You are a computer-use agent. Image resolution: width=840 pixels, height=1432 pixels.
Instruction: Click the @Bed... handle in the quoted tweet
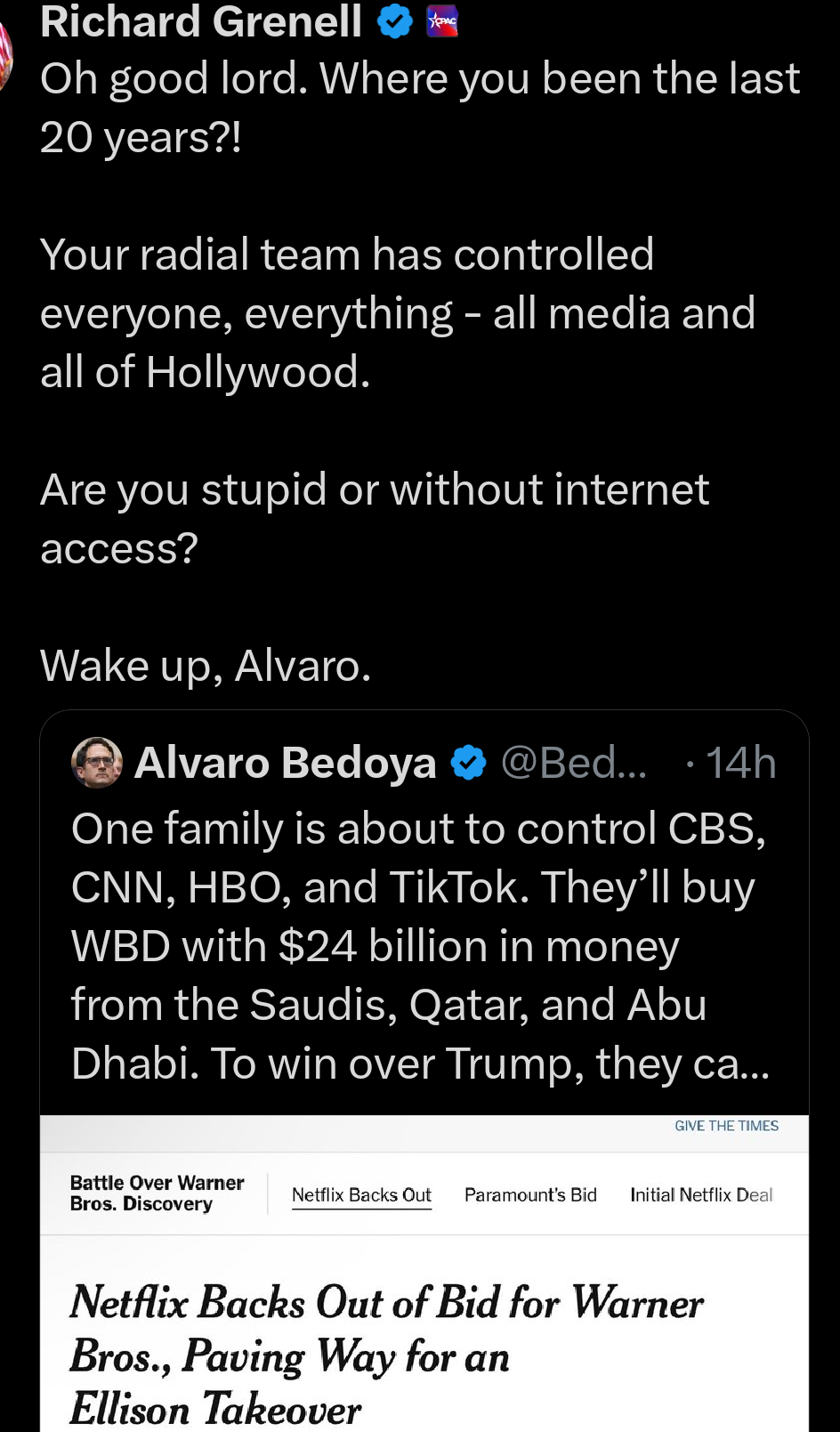(574, 762)
